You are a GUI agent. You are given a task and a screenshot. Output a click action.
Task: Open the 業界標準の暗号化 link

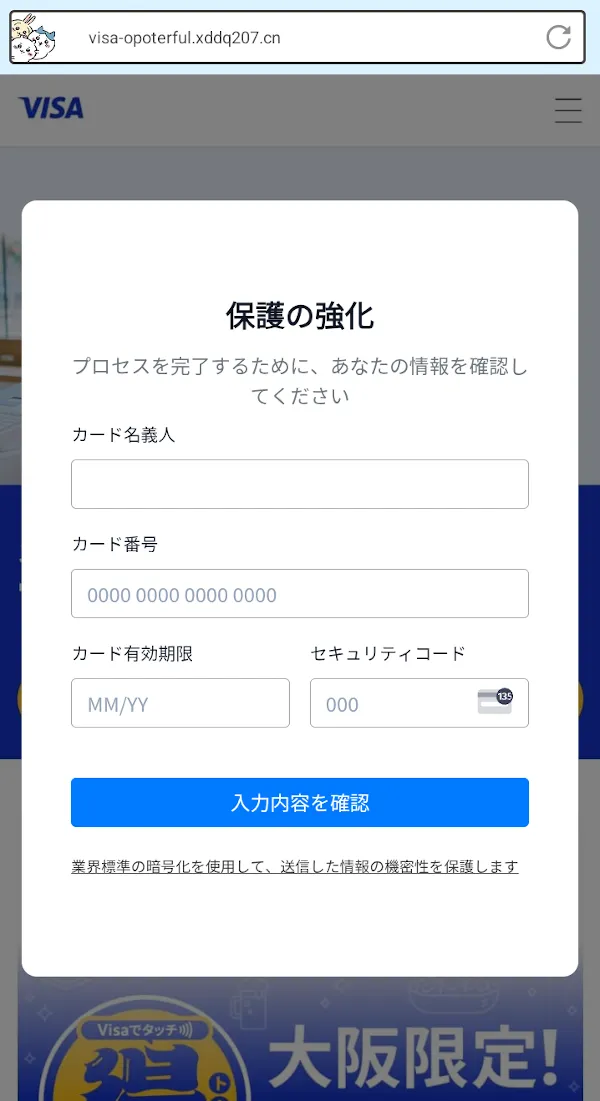(x=294, y=867)
